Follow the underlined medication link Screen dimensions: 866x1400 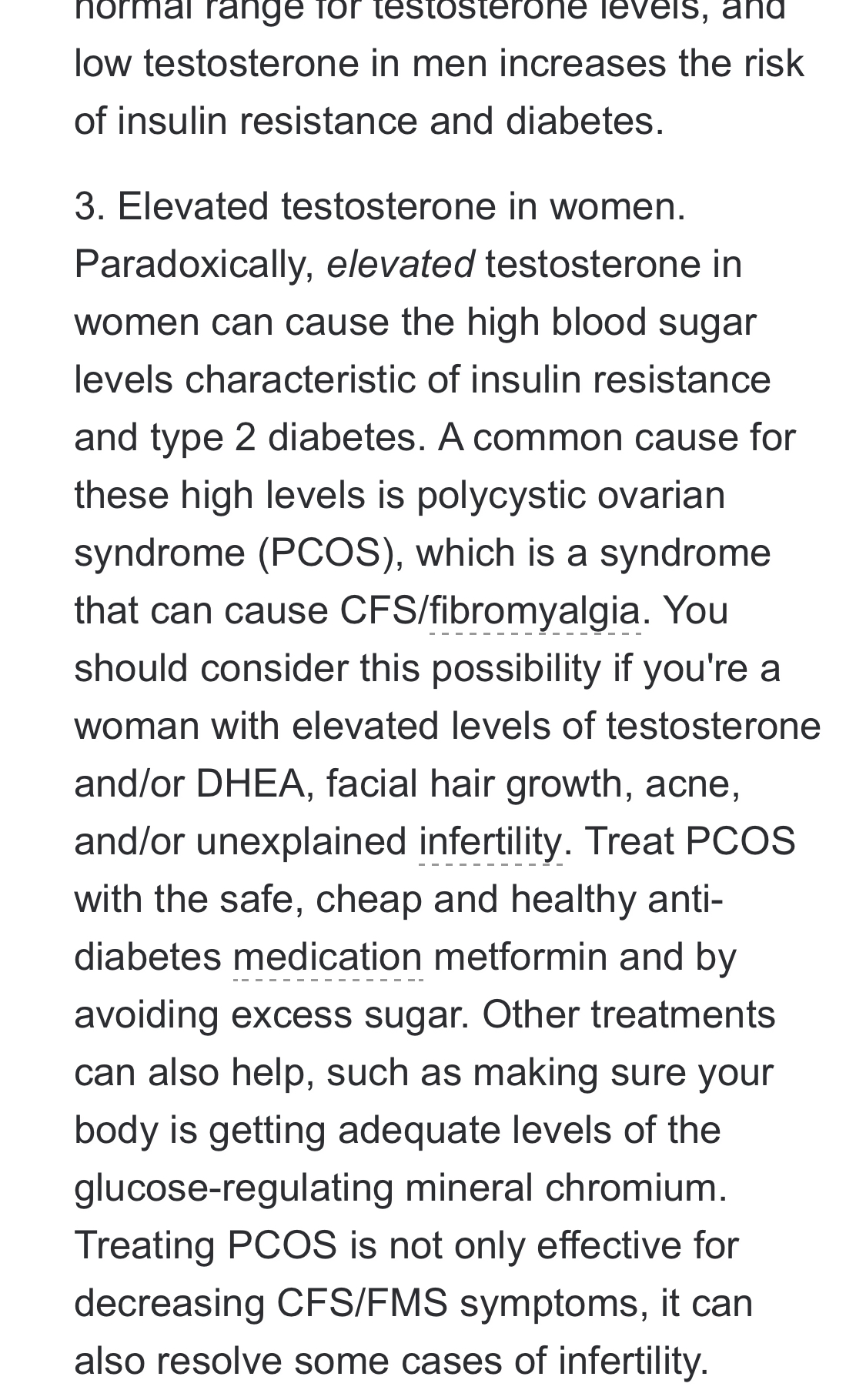coord(328,957)
